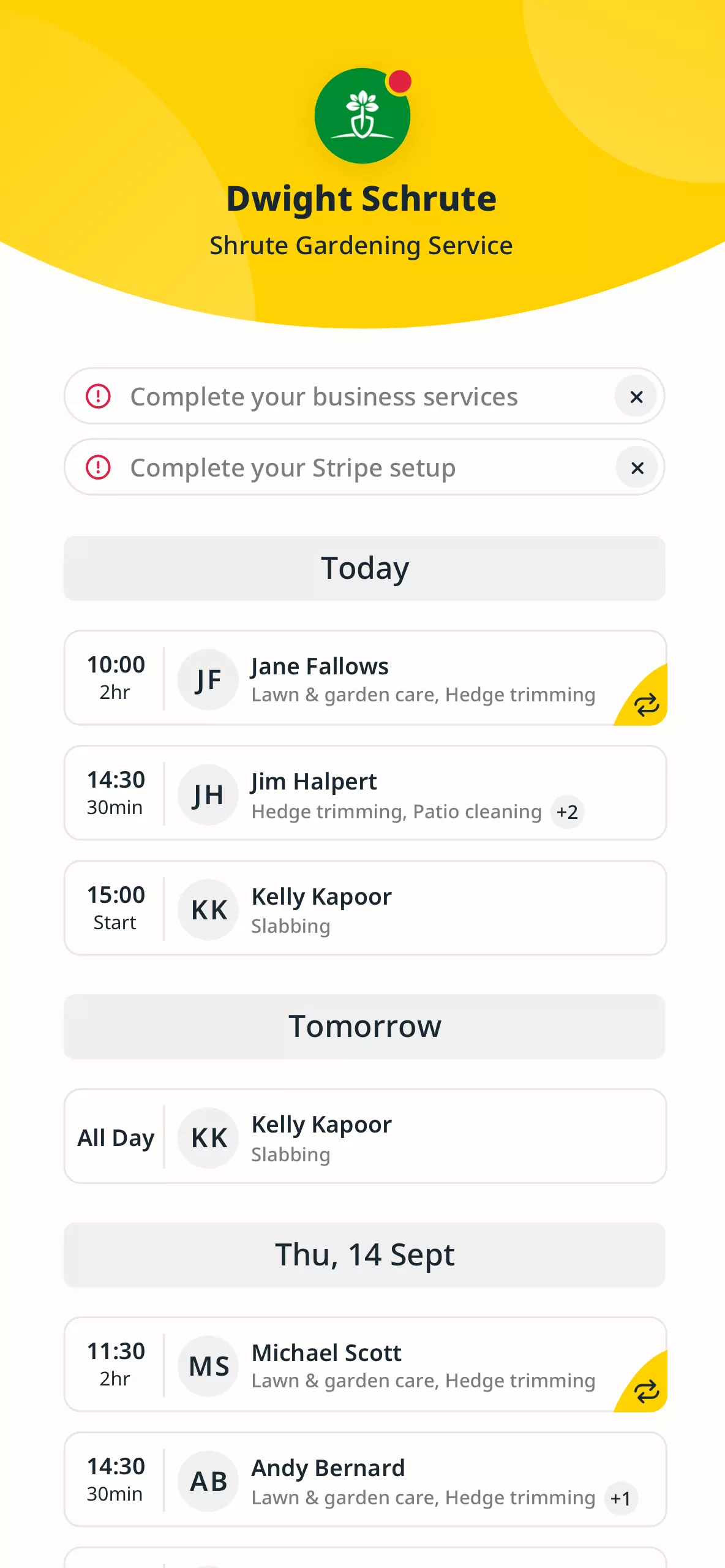The height and width of the screenshot is (1568, 725).
Task: Open Kelly Kapoor's All Day appointment
Action: (365, 1137)
